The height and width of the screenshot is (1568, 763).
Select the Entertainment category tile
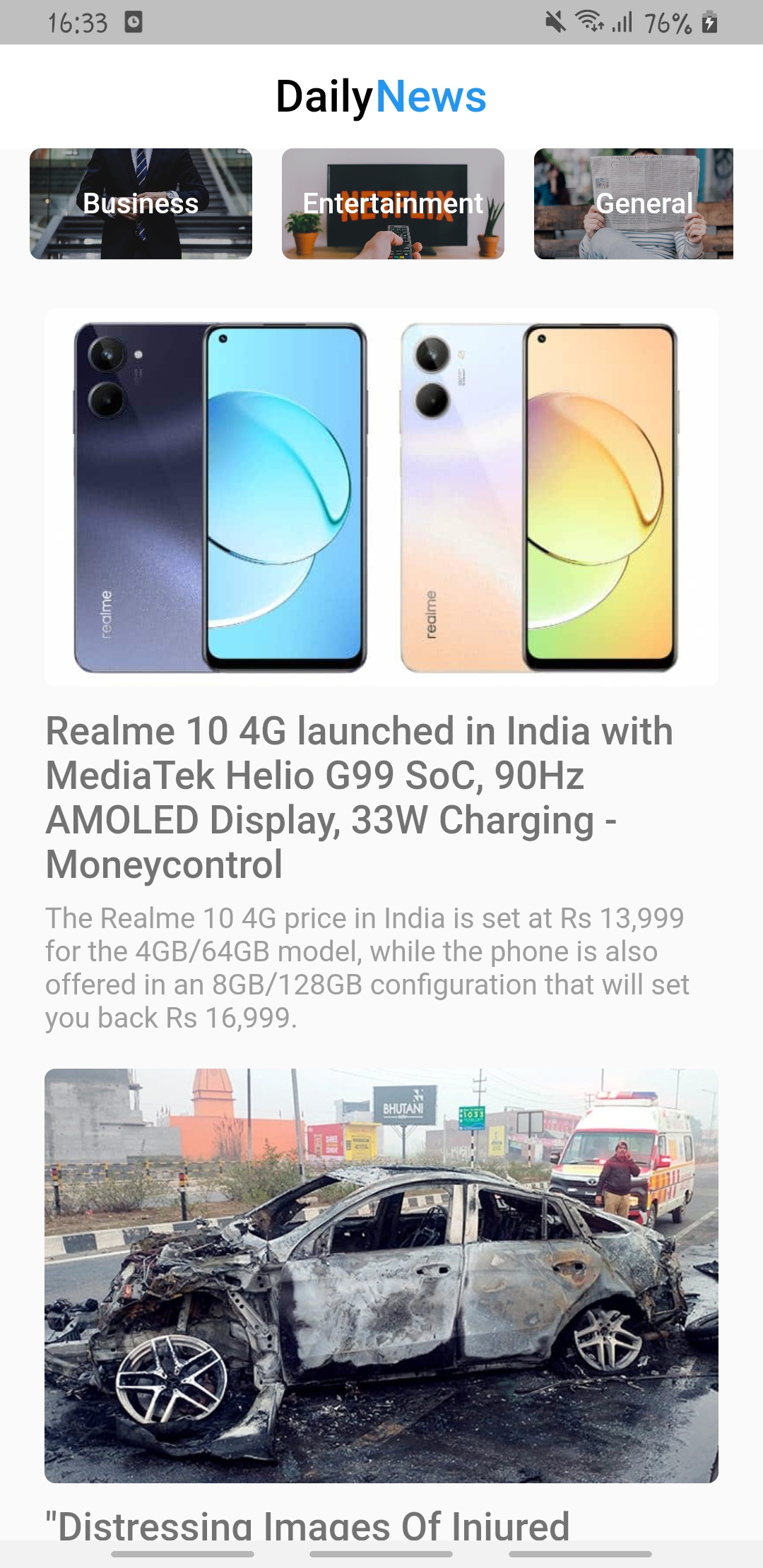[x=393, y=203]
